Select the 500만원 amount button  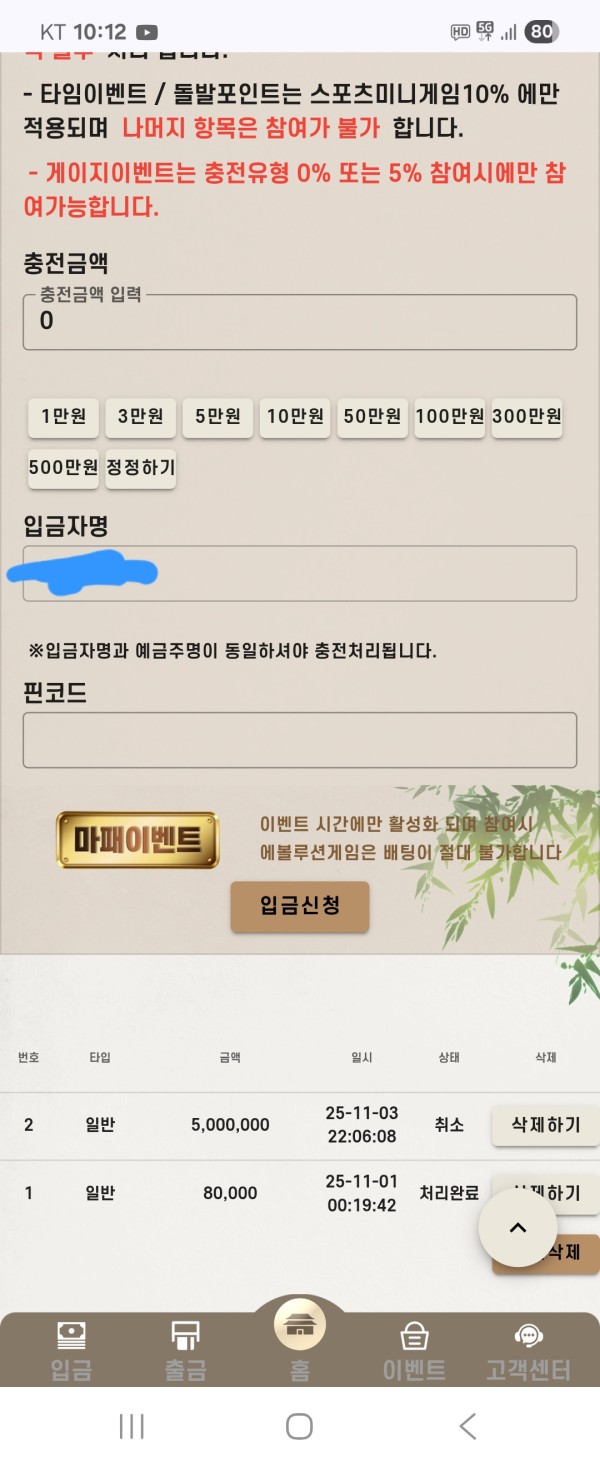point(64,468)
